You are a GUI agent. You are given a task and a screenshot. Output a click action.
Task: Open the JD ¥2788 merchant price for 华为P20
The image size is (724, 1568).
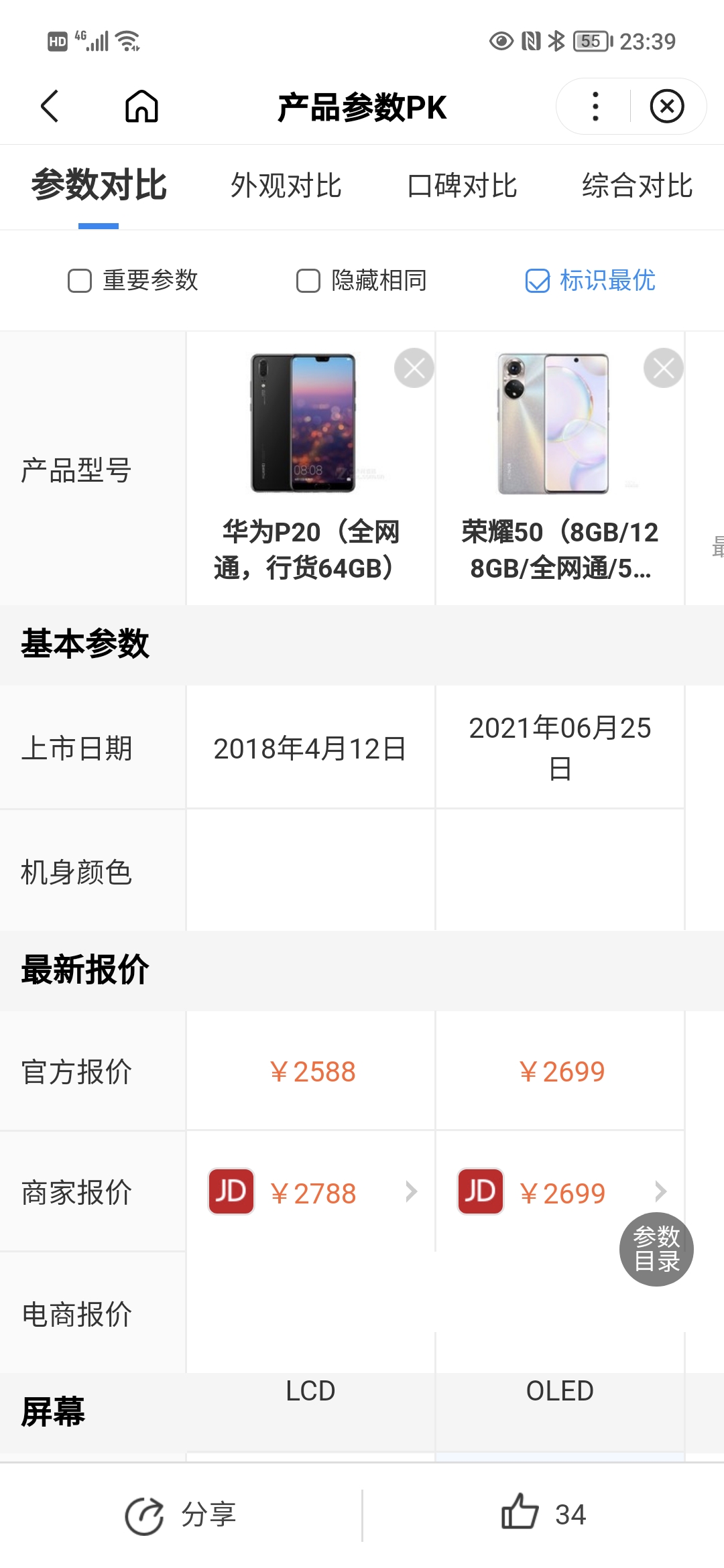tap(311, 1192)
